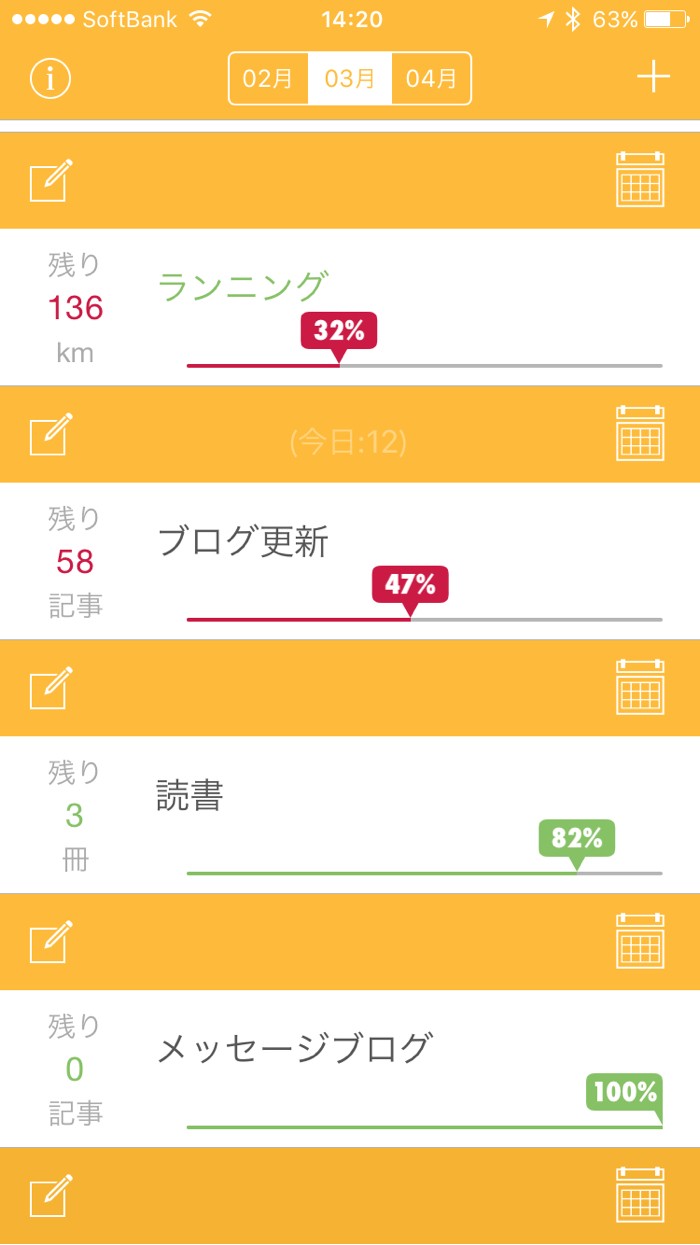Add a new goal with the plus icon
The height and width of the screenshot is (1245, 700).
pyautogui.click(x=653, y=77)
